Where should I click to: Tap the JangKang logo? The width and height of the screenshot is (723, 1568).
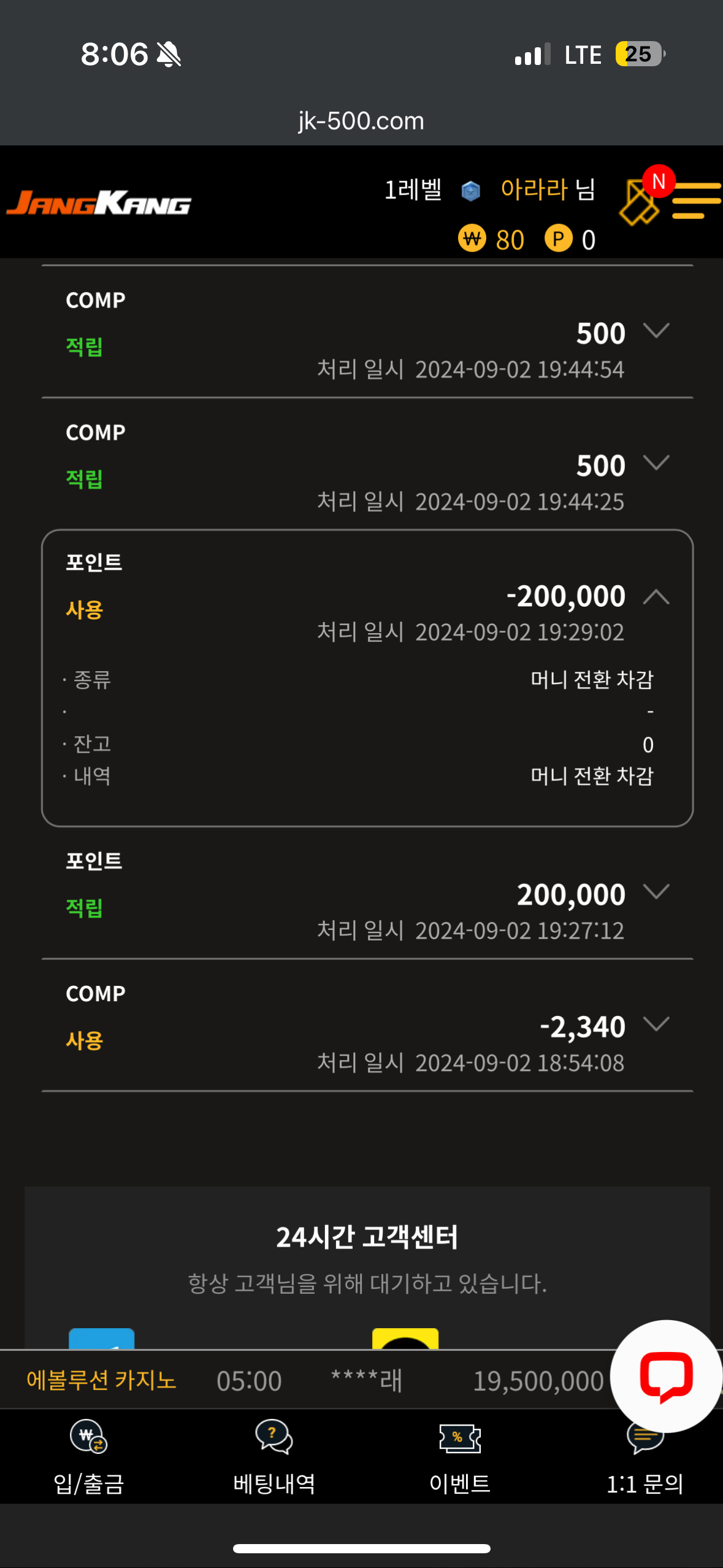pyautogui.click(x=99, y=203)
